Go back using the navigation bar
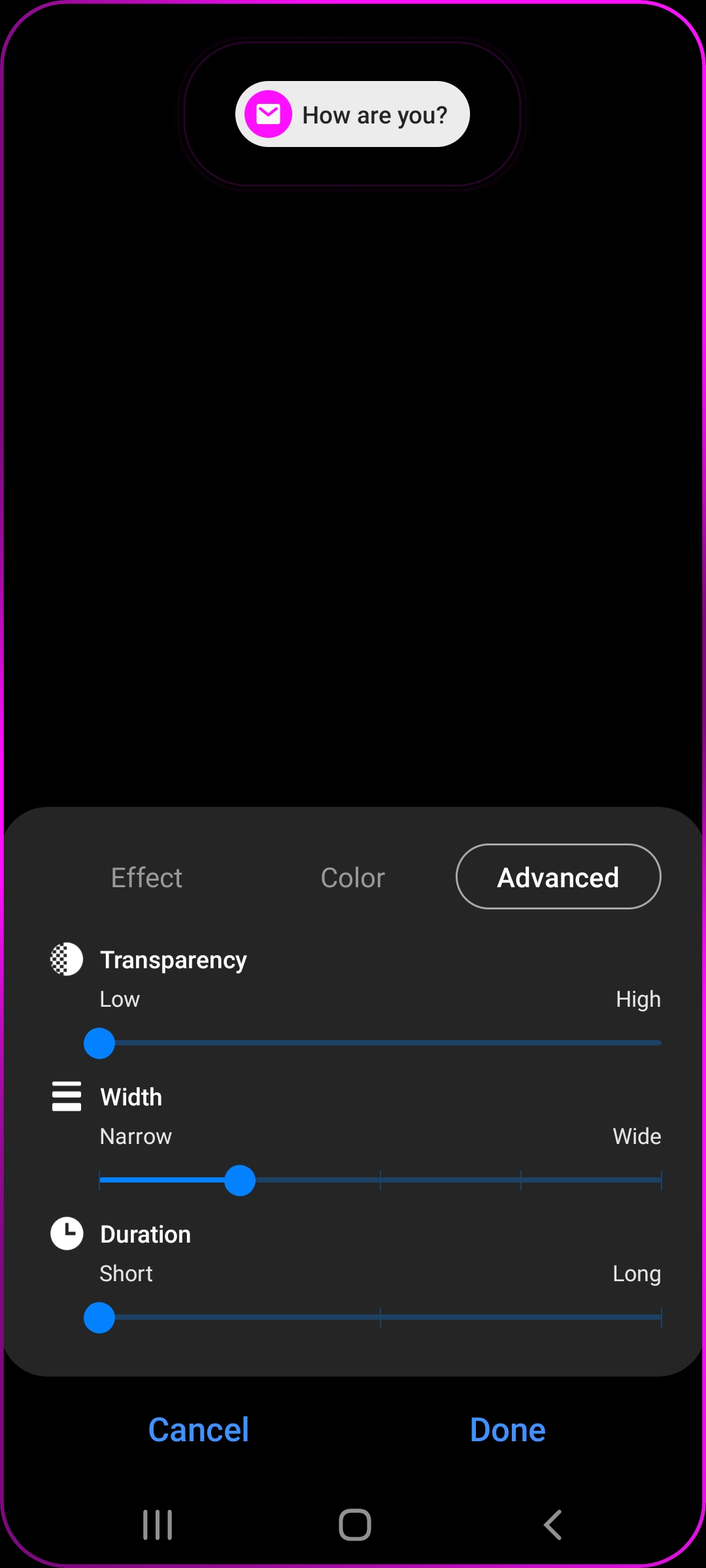Image resolution: width=706 pixels, height=1568 pixels. (x=552, y=1525)
